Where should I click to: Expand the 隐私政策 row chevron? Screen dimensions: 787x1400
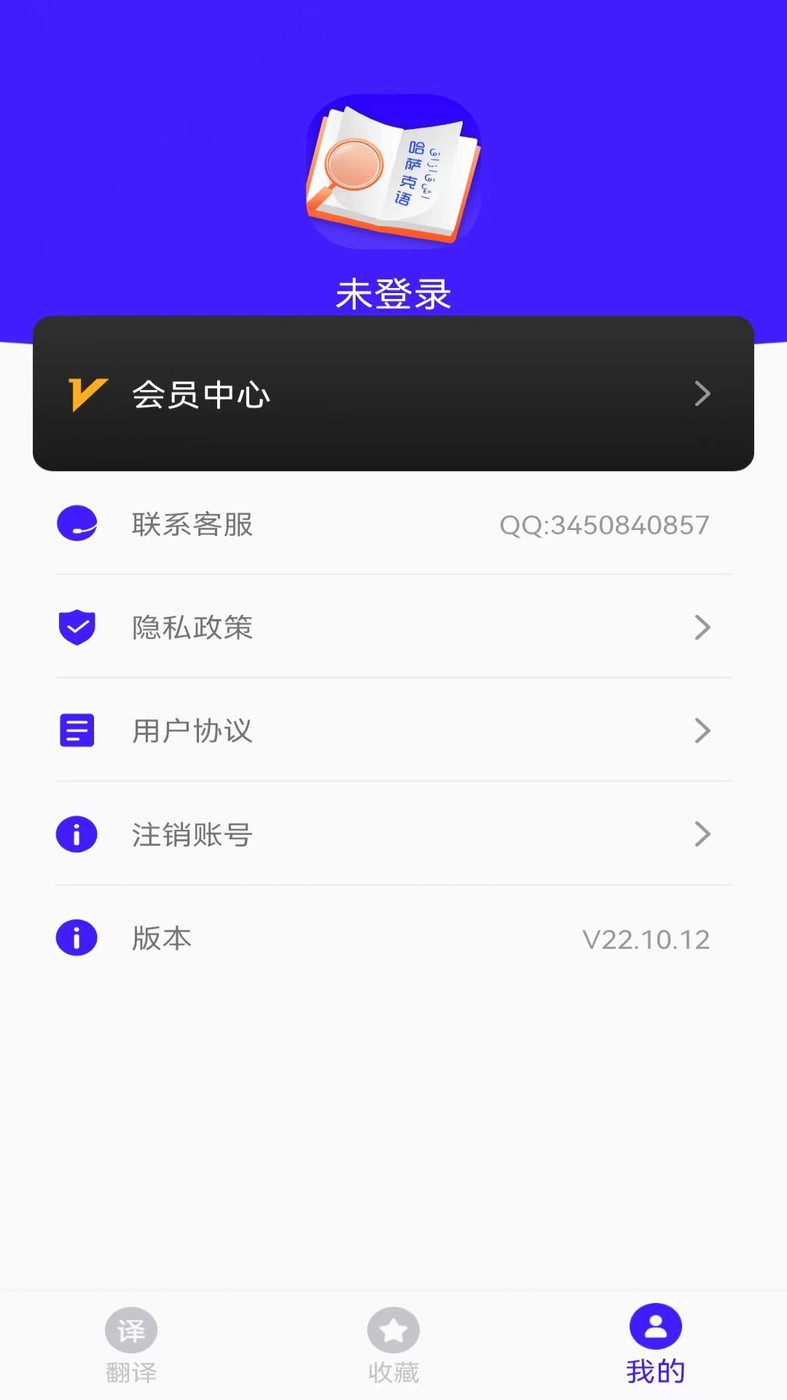(x=702, y=627)
